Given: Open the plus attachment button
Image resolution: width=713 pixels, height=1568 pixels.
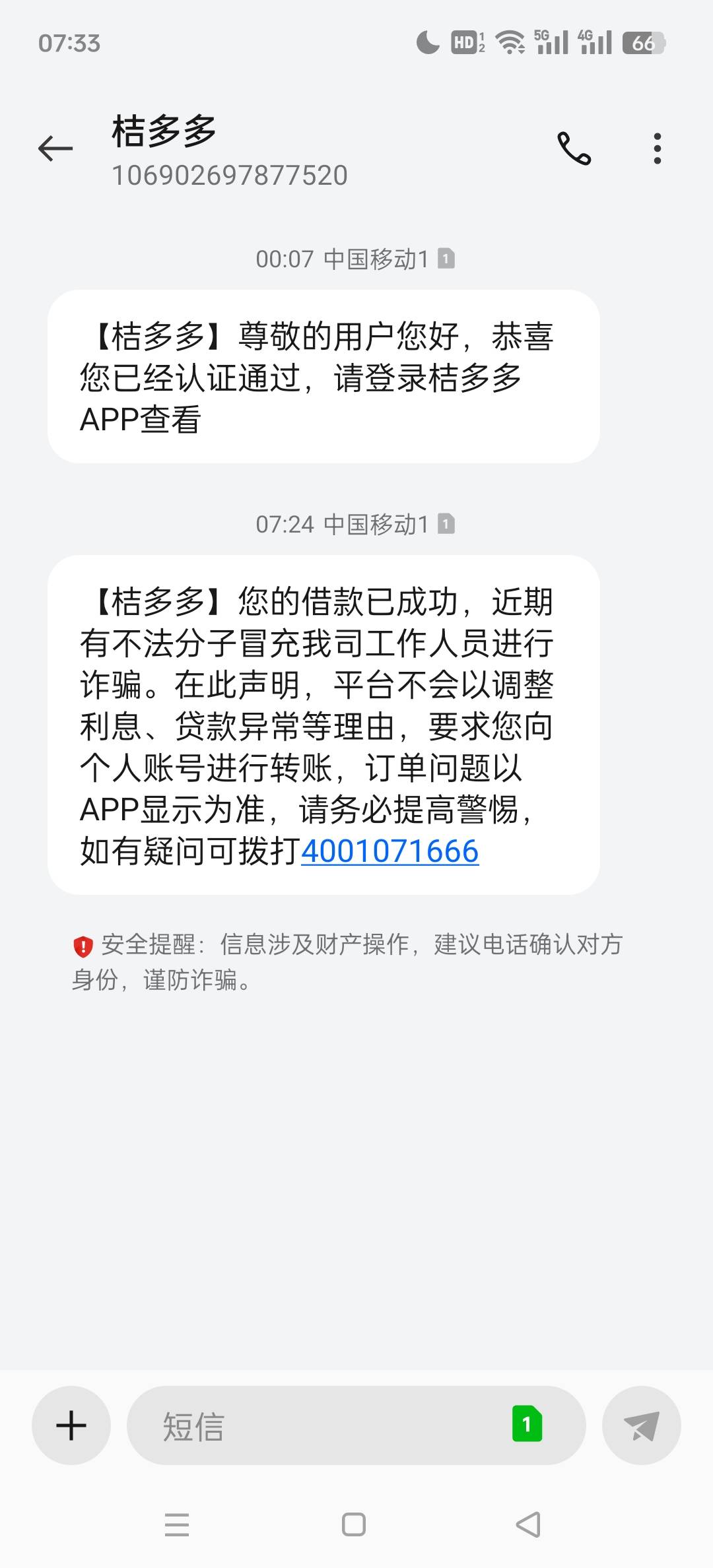Looking at the screenshot, I should click(71, 1425).
